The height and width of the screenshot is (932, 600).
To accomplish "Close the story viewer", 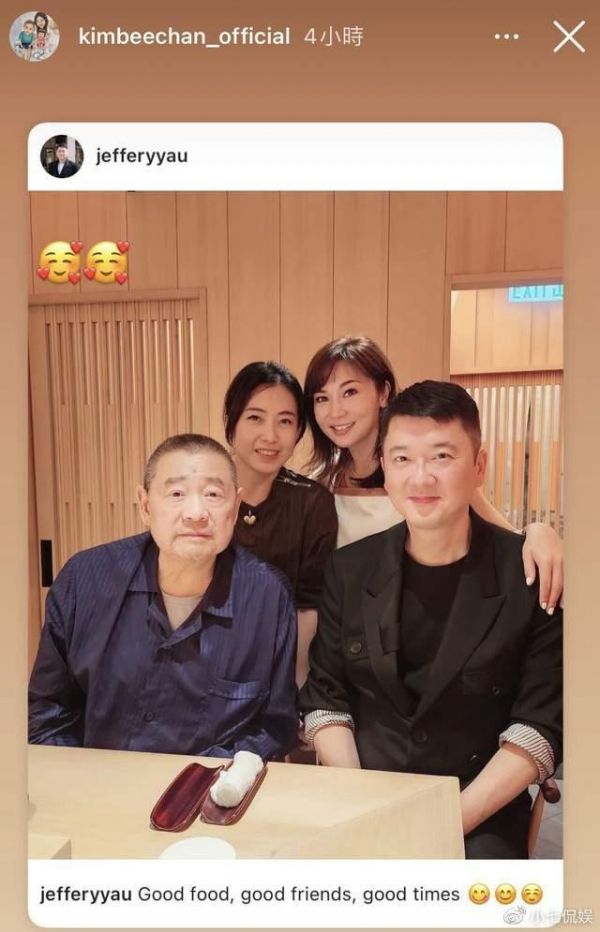I will tap(569, 37).
